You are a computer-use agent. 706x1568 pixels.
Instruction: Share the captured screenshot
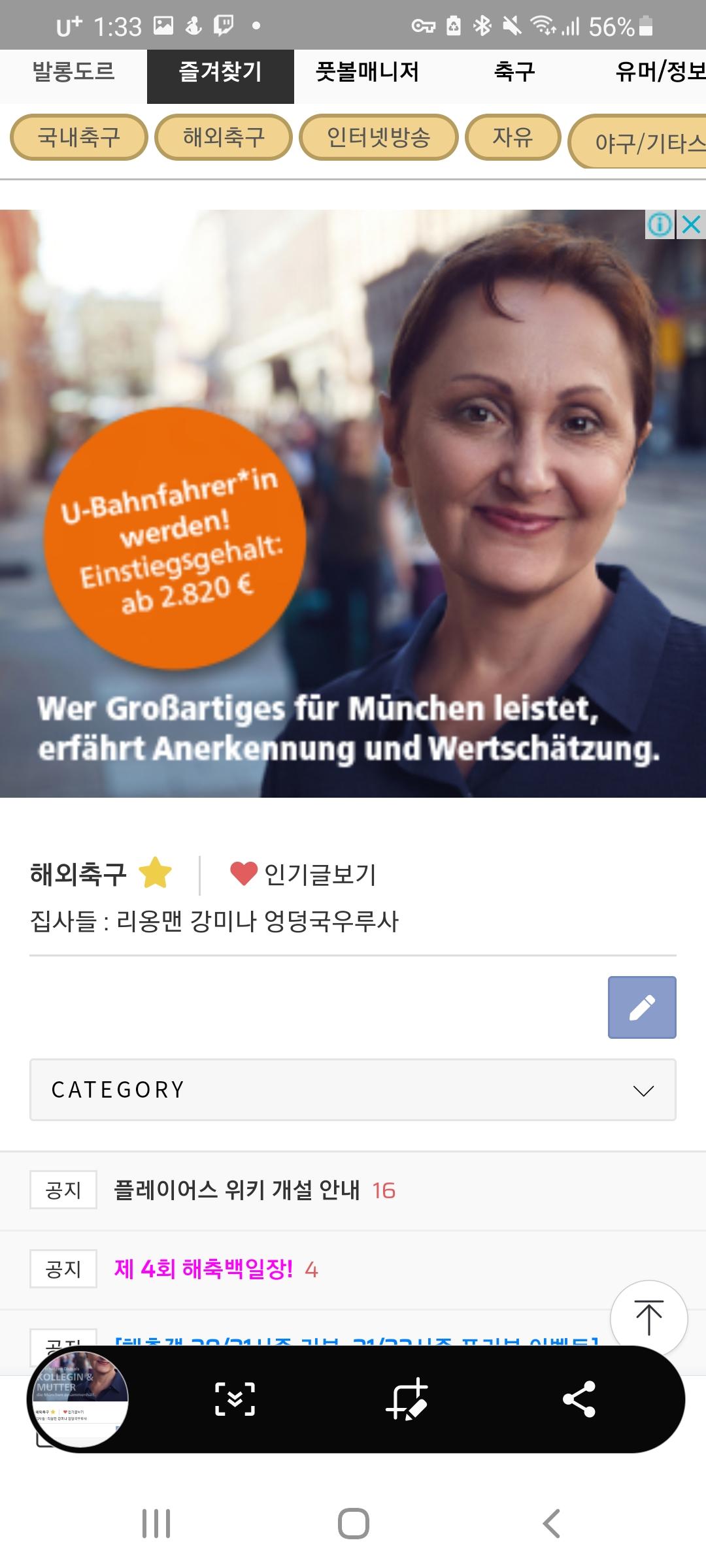pos(579,1399)
